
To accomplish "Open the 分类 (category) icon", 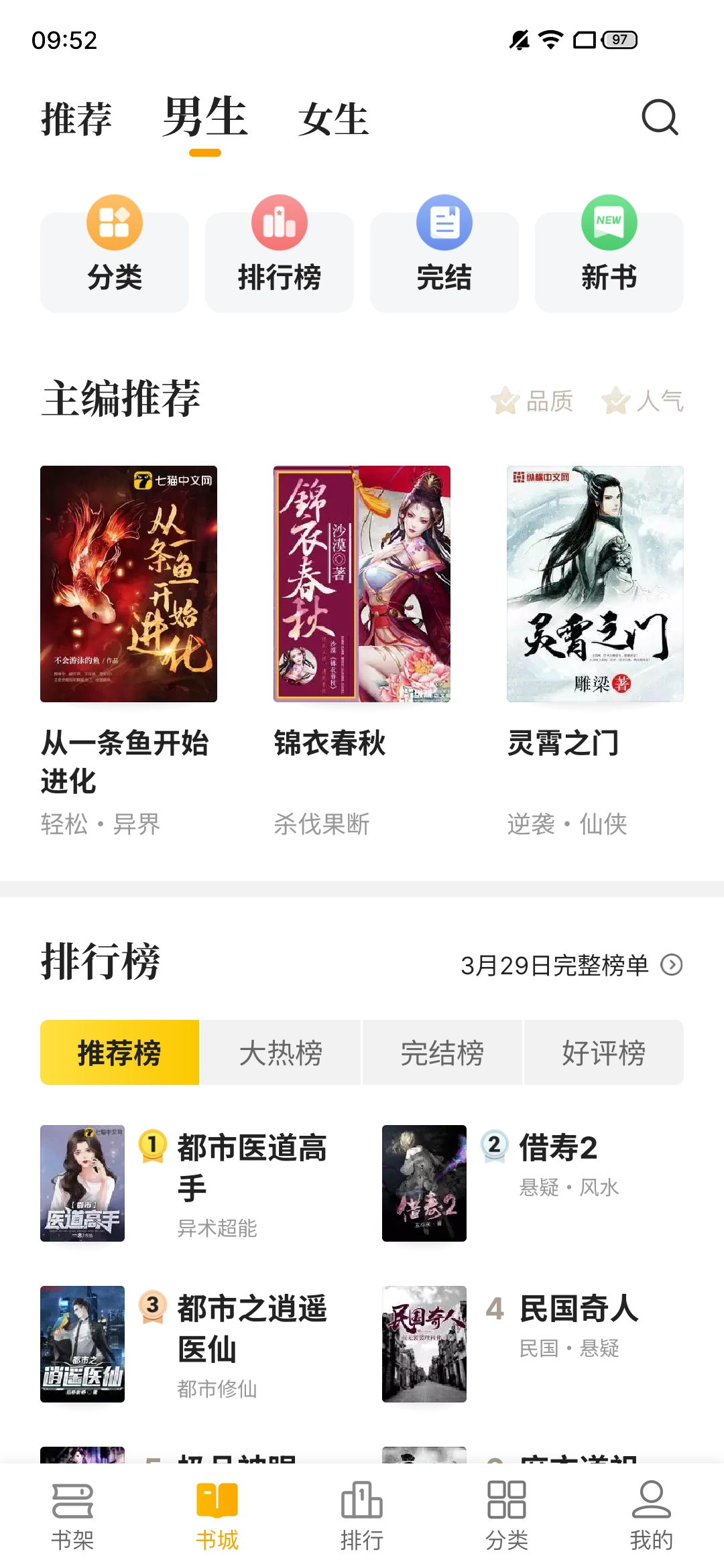I will click(114, 255).
